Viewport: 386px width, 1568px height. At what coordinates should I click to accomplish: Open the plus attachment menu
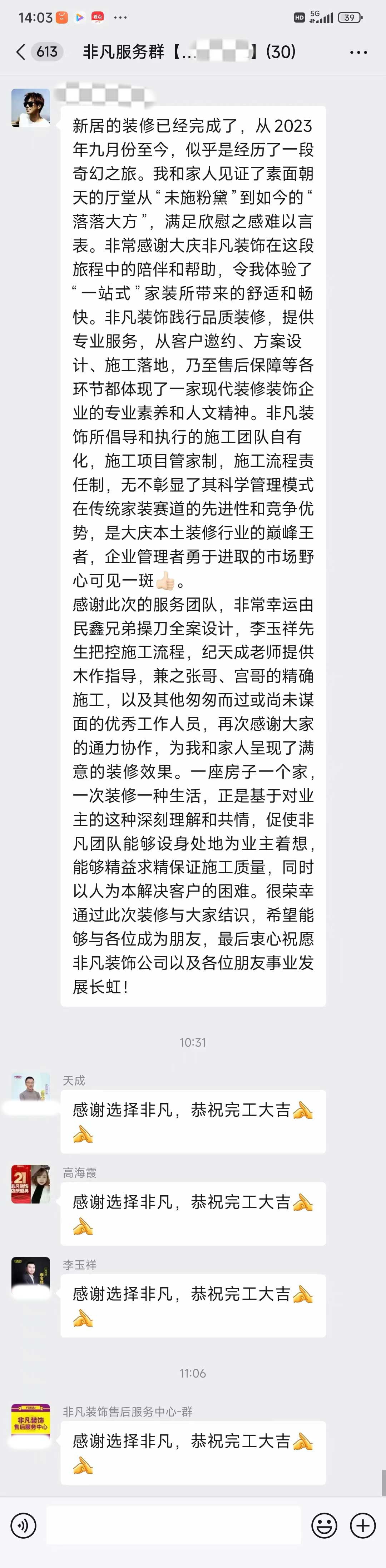pos(362,1525)
